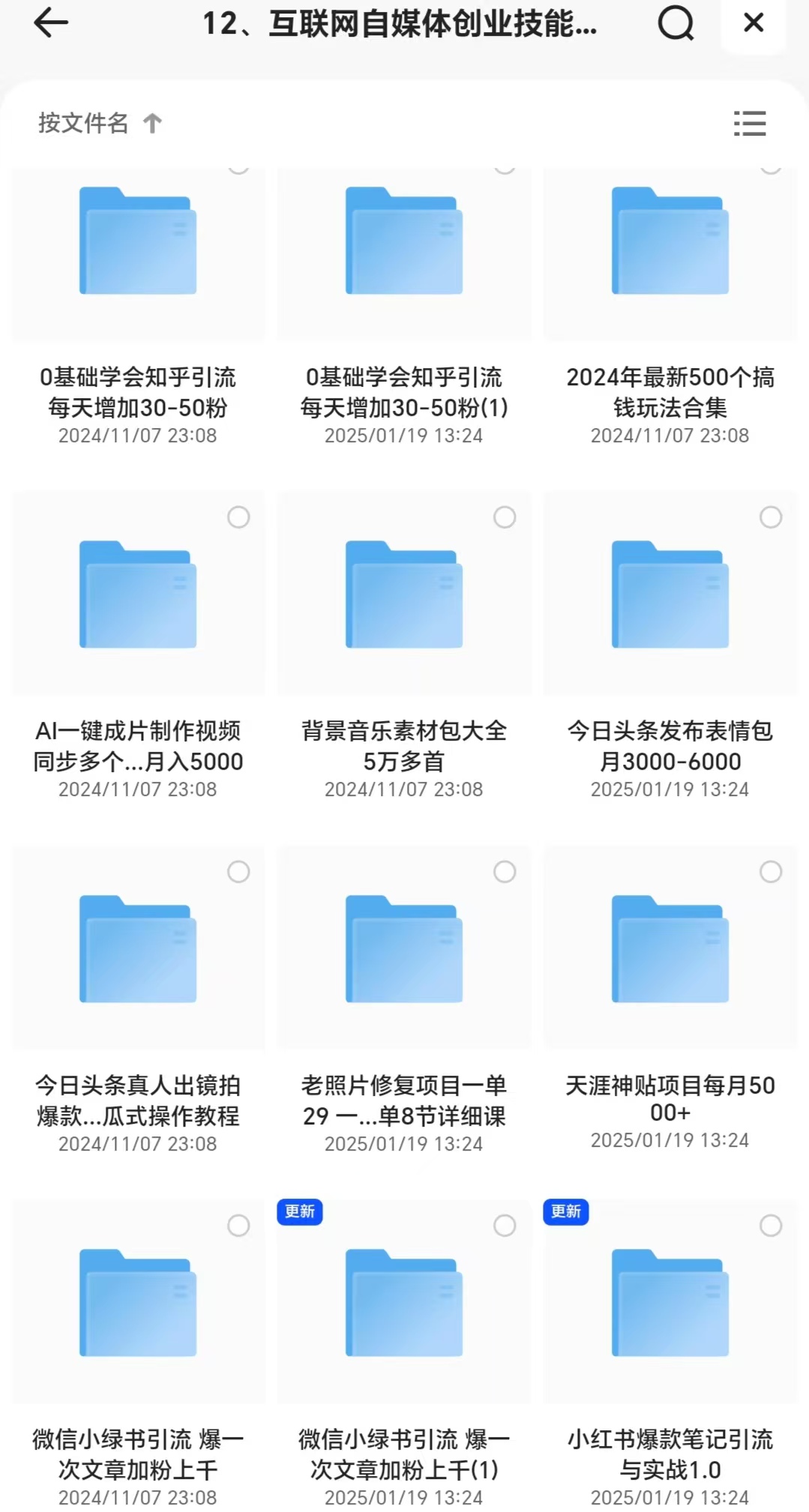Open folder 微信小绿书引流 爆一次文章加粉上千(1)
The height and width of the screenshot is (1512, 809).
(x=404, y=1303)
